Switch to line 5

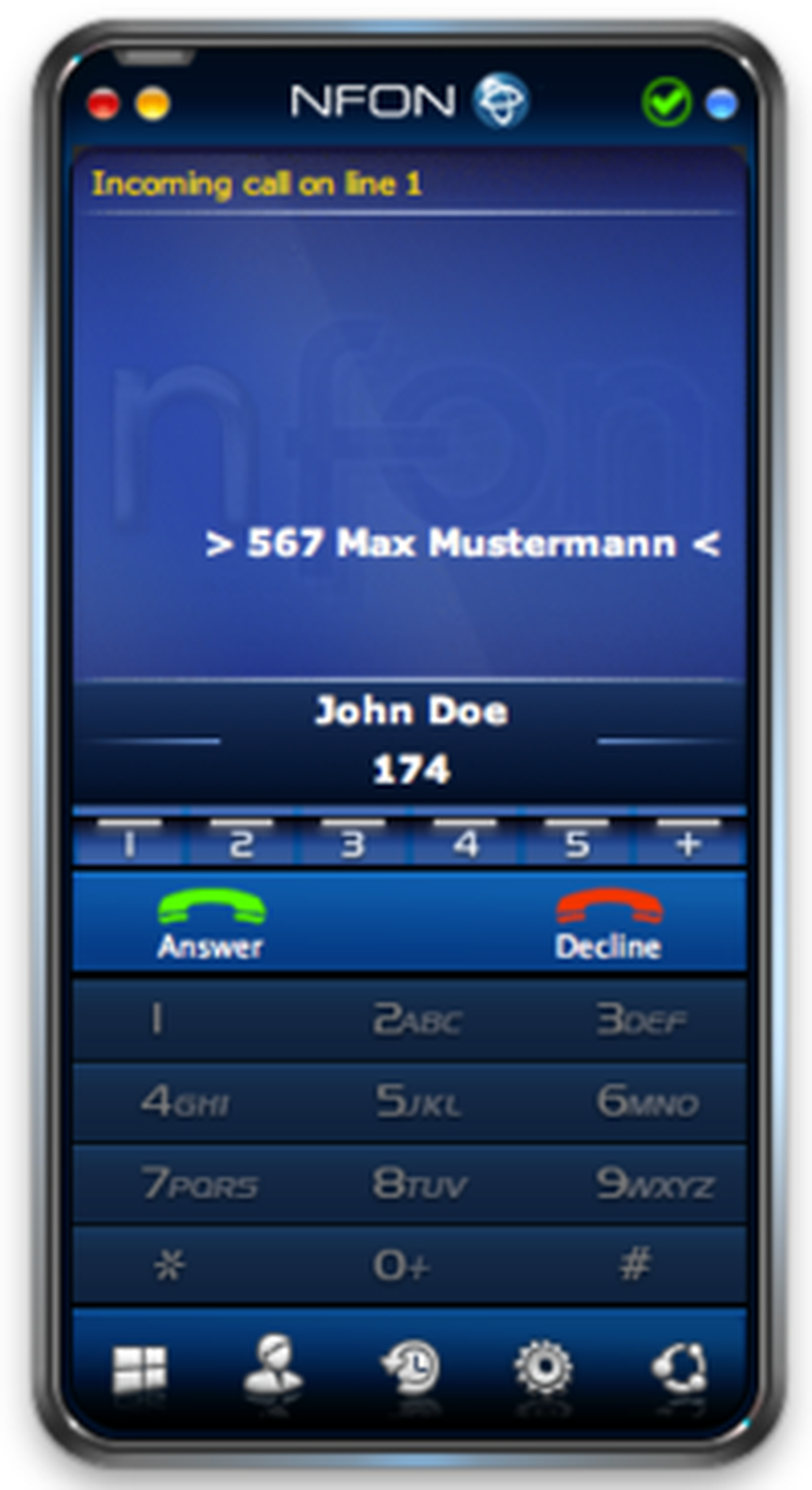point(577,843)
